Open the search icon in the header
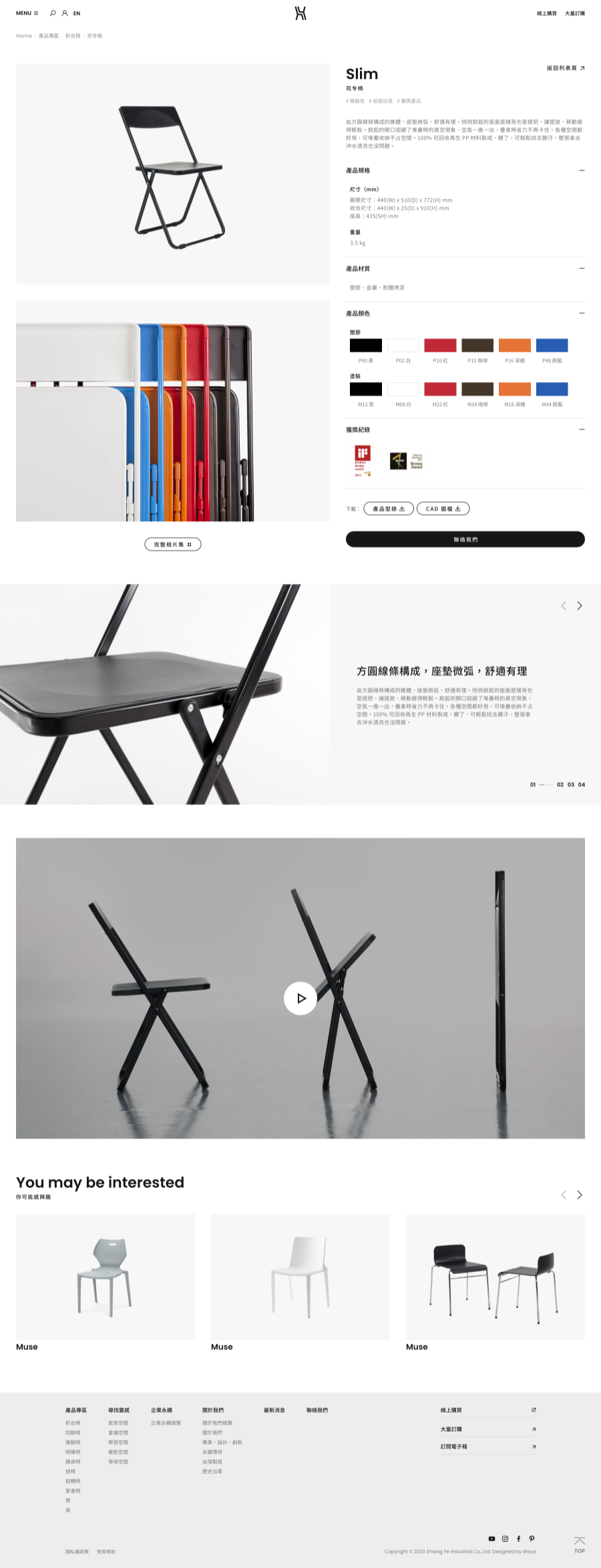This screenshot has width=601, height=1568. [x=53, y=13]
